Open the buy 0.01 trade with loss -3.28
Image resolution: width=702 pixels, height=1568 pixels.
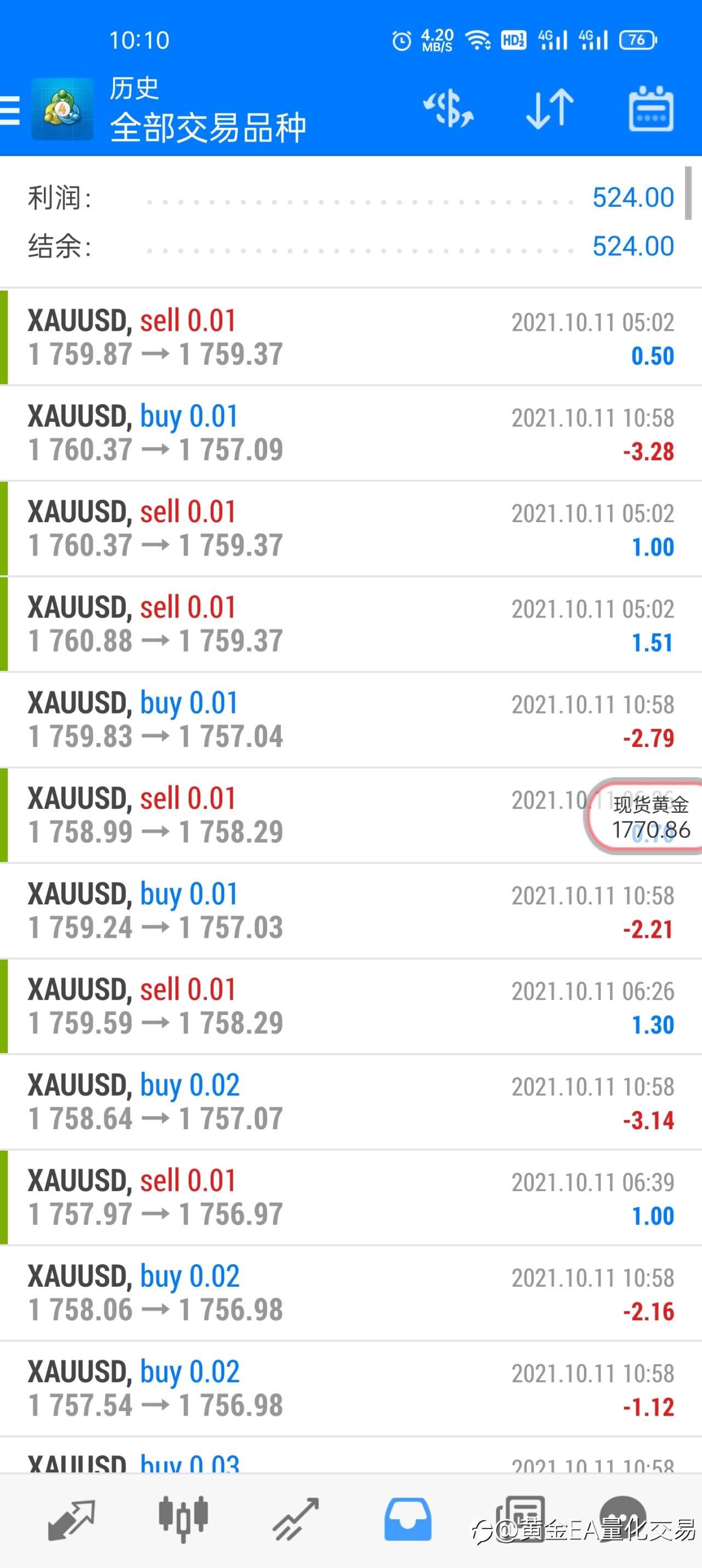(x=350, y=433)
